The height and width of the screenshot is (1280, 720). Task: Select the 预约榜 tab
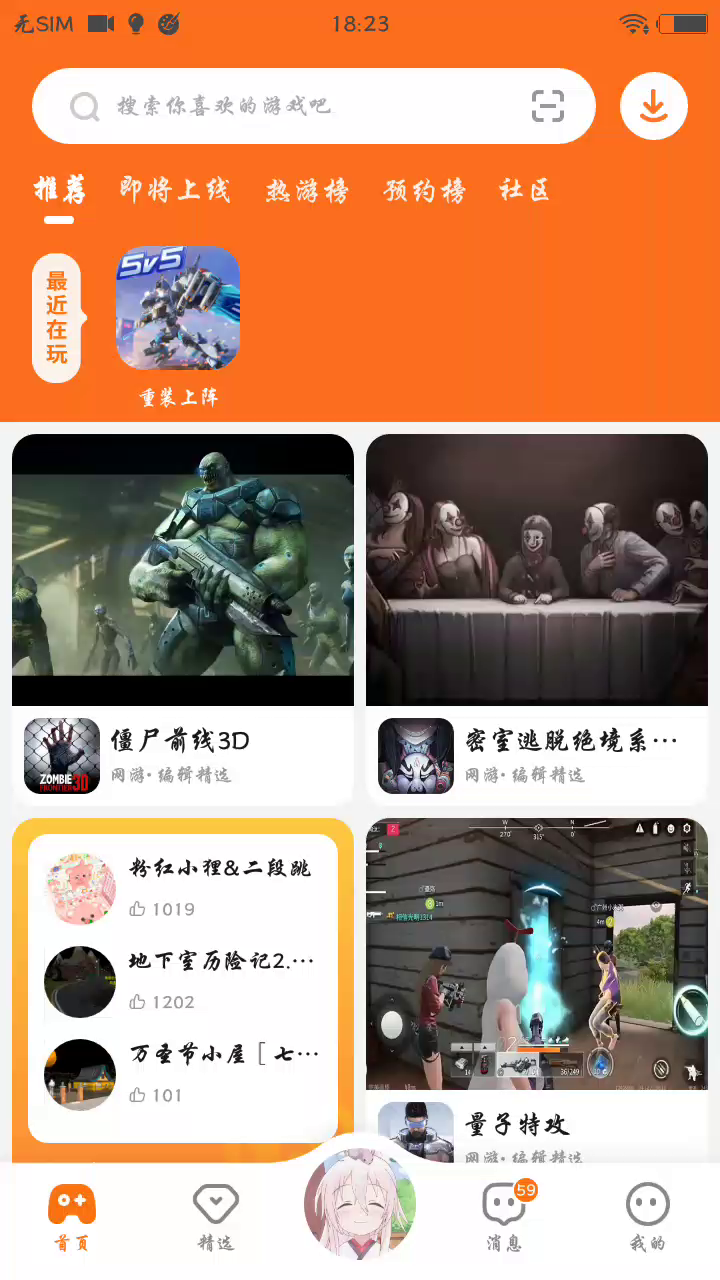click(425, 190)
